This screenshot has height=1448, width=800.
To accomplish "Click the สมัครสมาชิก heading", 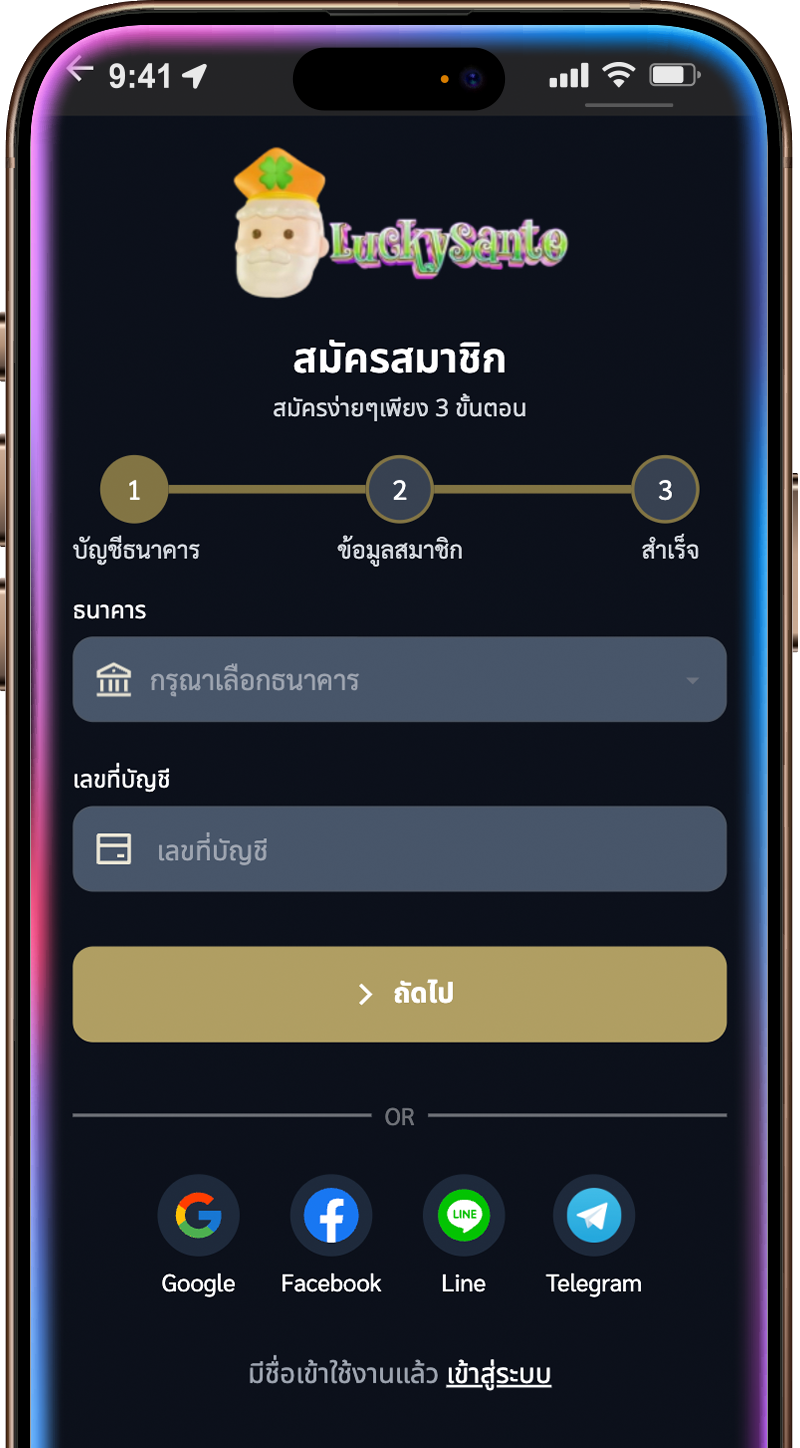I will (399, 360).
